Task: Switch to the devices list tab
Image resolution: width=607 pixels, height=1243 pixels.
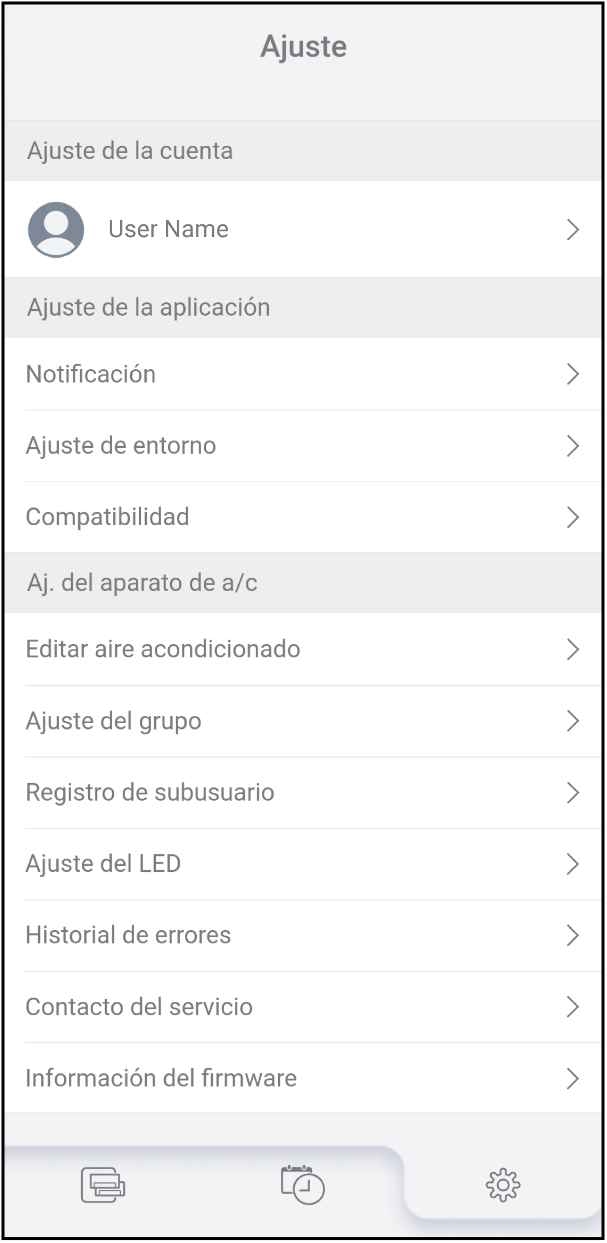Action: (103, 1185)
